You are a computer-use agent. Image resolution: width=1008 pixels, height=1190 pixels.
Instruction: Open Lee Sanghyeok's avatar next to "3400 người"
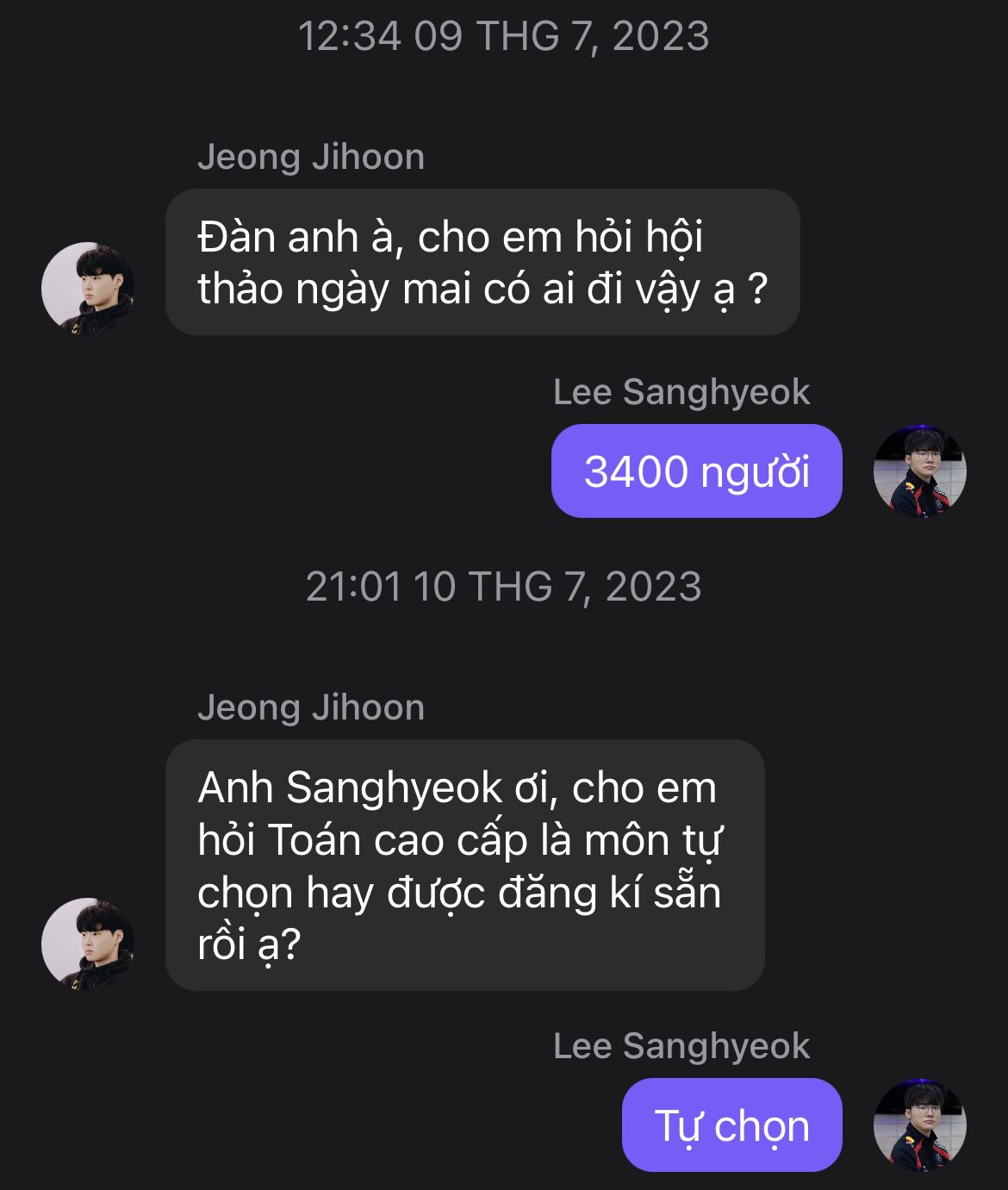pos(919,471)
